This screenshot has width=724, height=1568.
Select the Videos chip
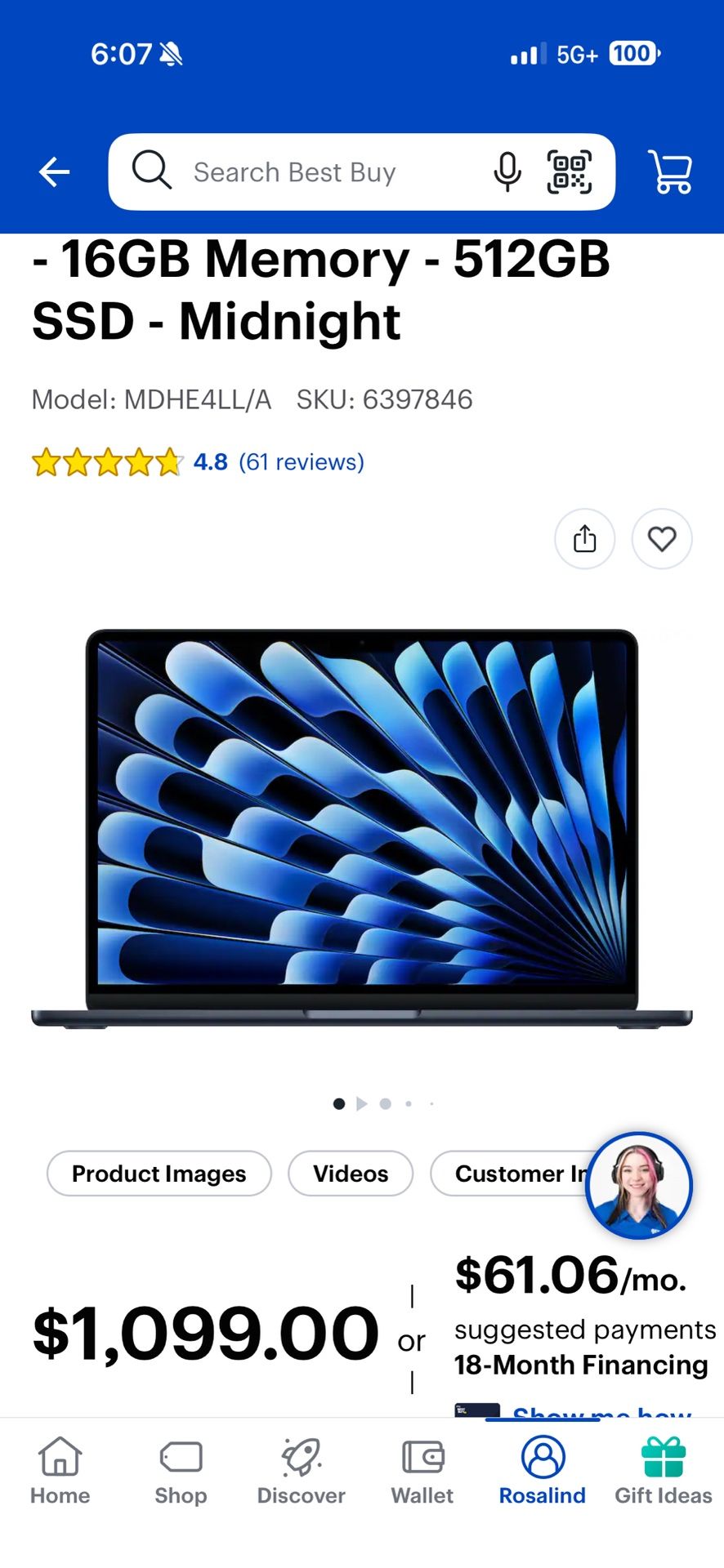(x=351, y=1174)
